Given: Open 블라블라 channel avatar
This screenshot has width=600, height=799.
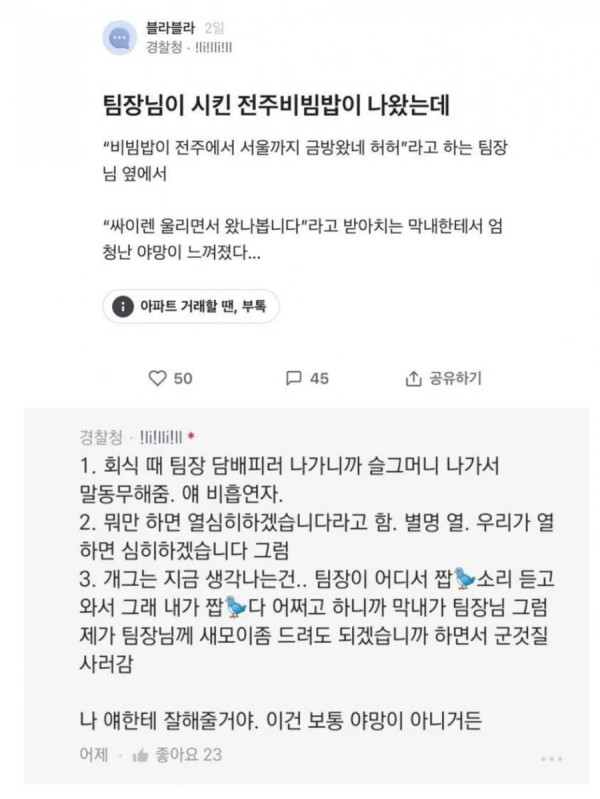Looking at the screenshot, I should (x=120, y=39).
